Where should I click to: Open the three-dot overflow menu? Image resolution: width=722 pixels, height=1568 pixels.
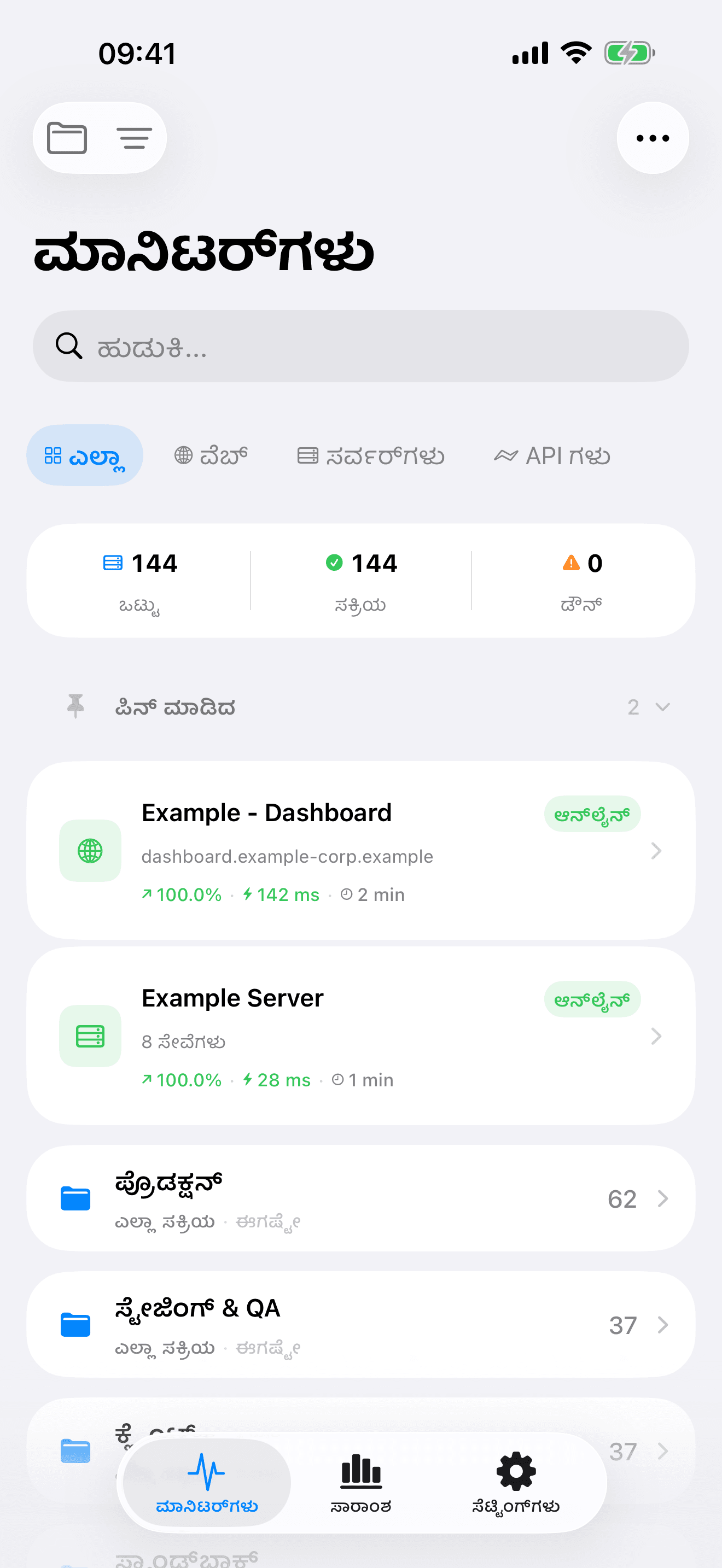click(652, 138)
